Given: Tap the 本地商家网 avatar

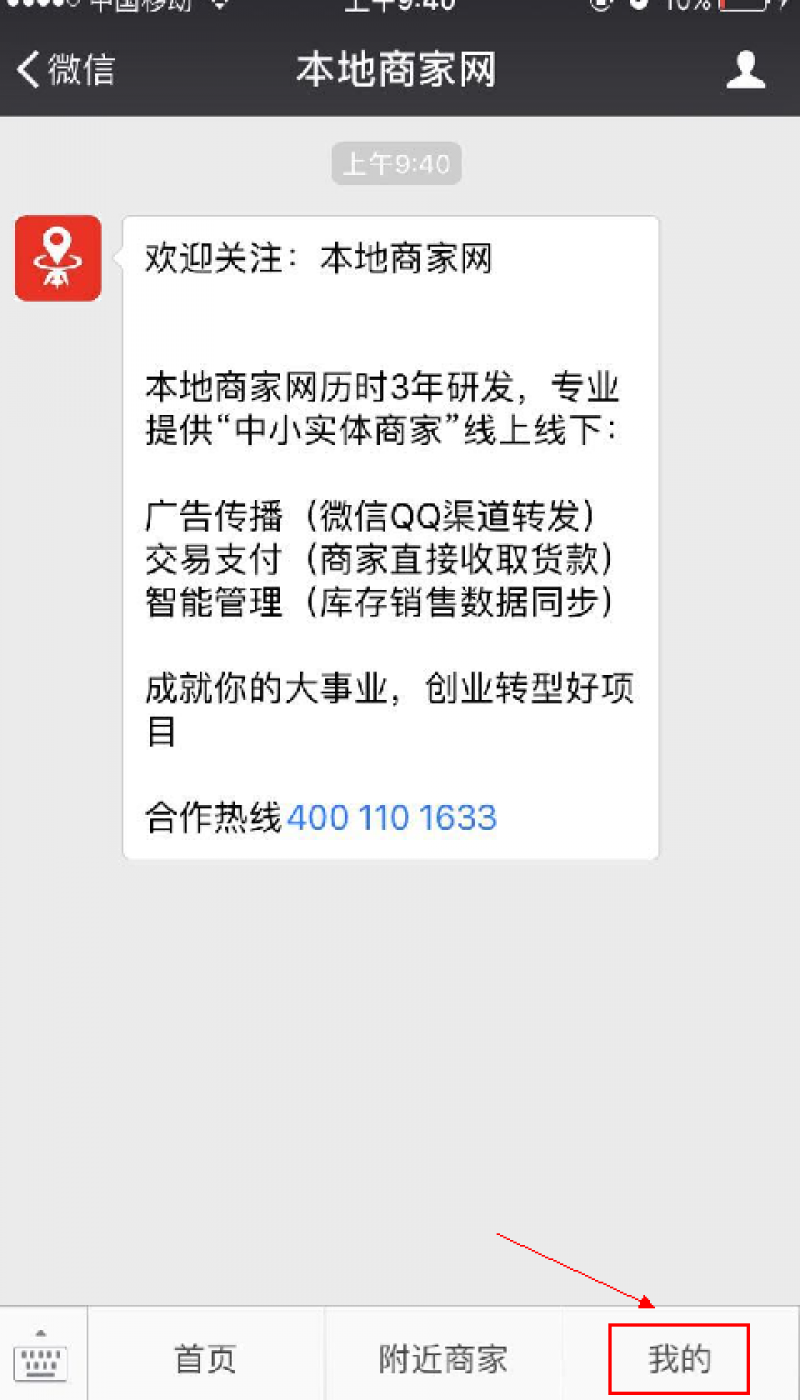Looking at the screenshot, I should point(58,258).
